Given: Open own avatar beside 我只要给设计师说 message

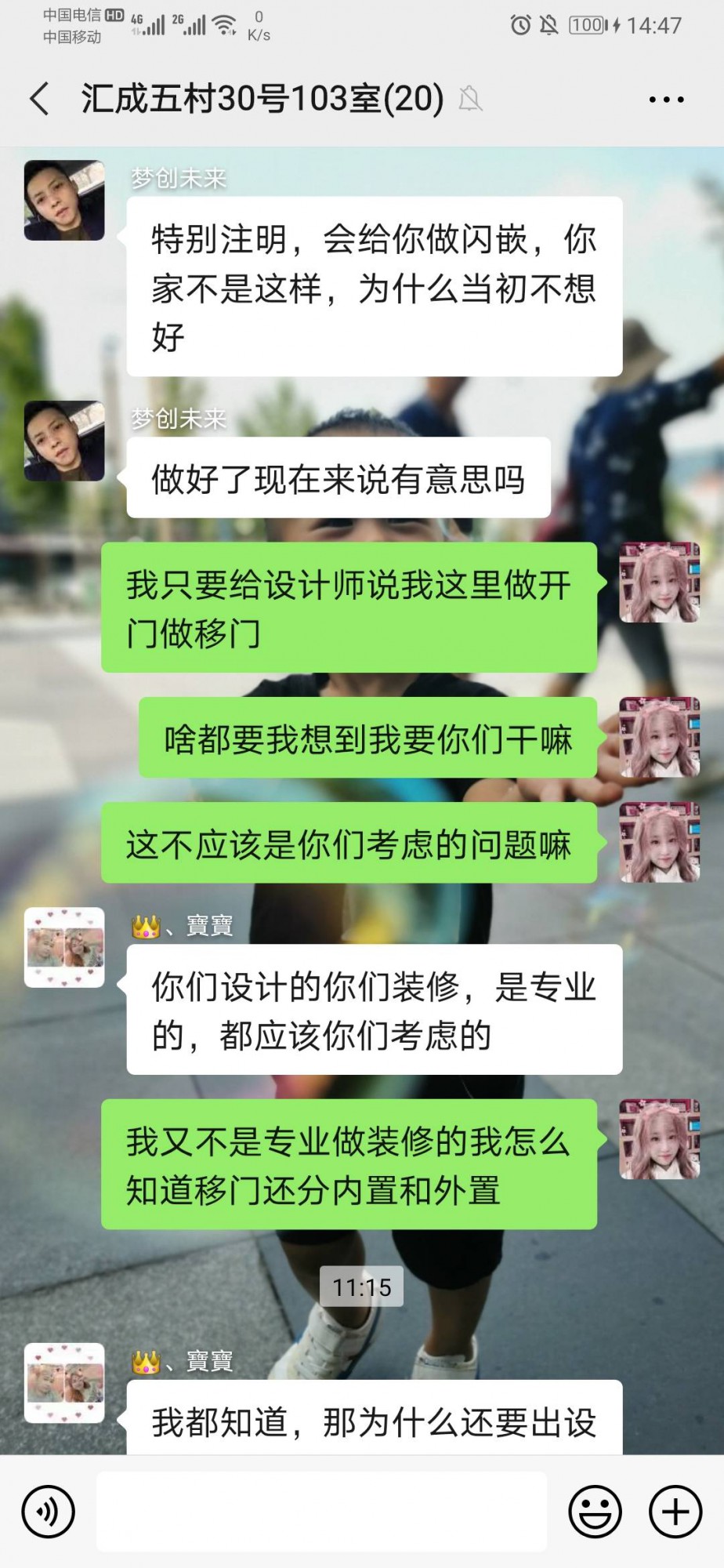Looking at the screenshot, I should click(659, 583).
